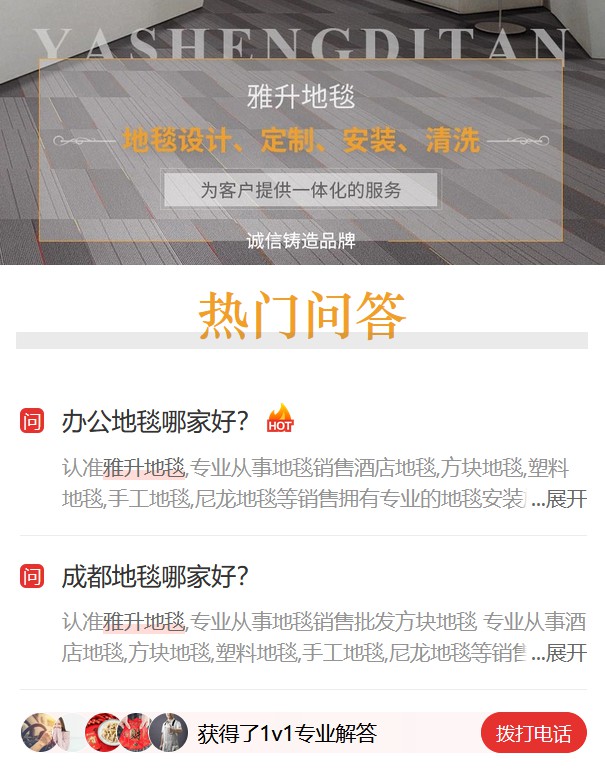This screenshot has height=774, width=605.
Task: Open 雅升地毯 link in Chengdu carpet answer
Action: coord(144,623)
